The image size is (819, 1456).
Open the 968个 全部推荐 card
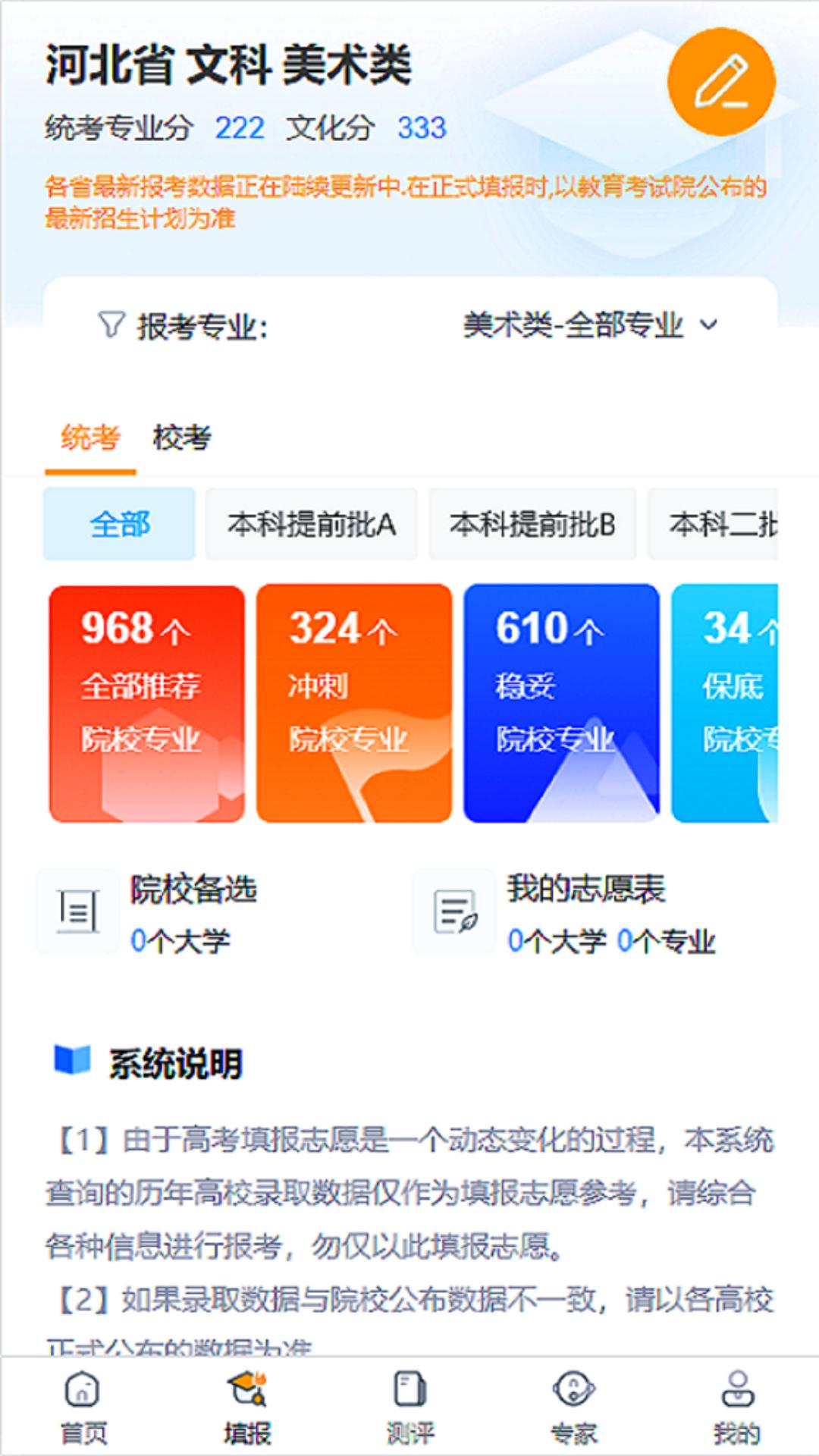[147, 703]
